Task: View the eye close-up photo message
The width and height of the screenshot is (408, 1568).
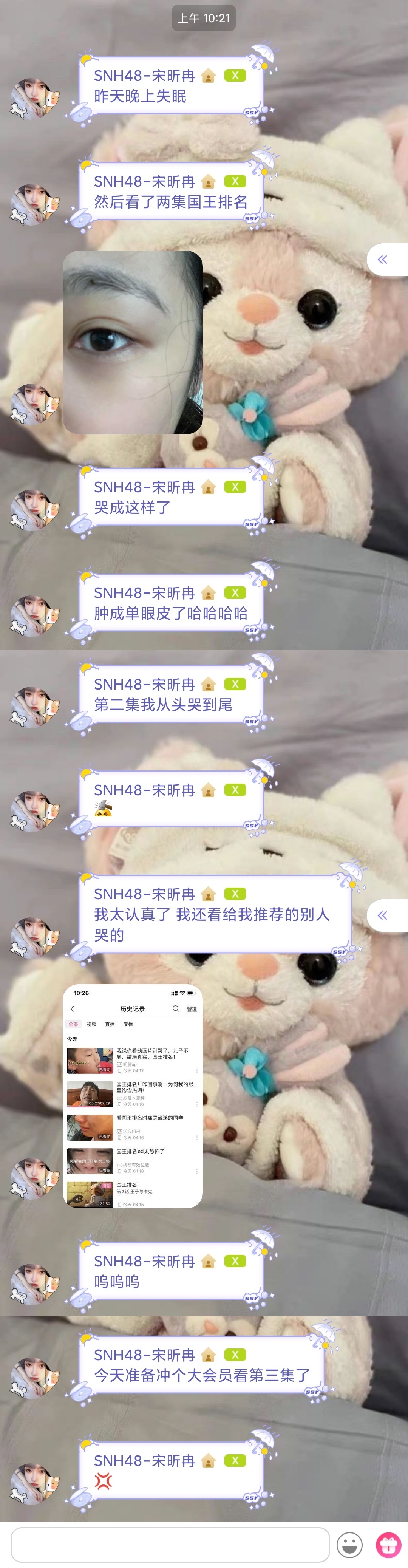Action: (133, 342)
